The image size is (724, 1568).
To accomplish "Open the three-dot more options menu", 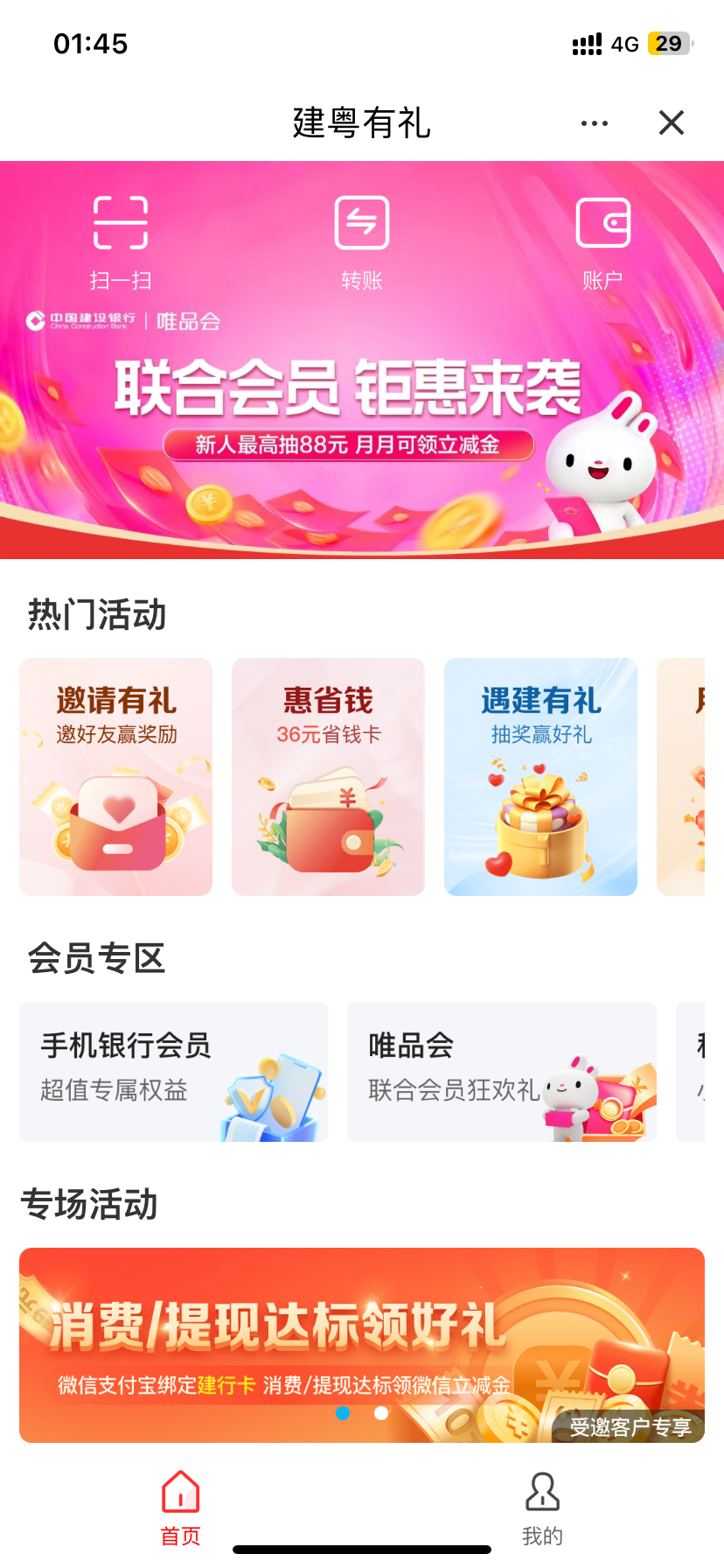I will 595,123.
